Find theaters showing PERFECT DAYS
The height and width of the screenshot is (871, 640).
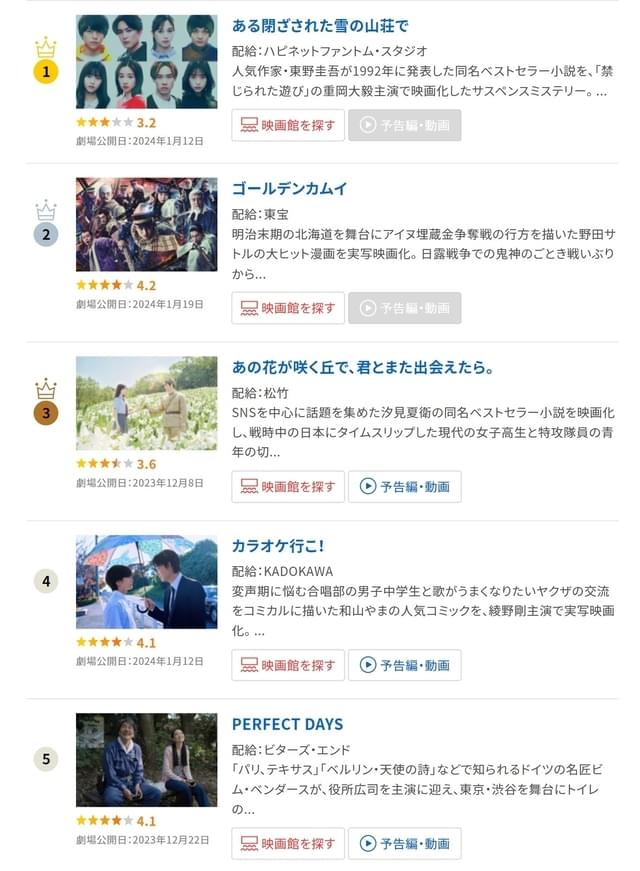click(288, 844)
